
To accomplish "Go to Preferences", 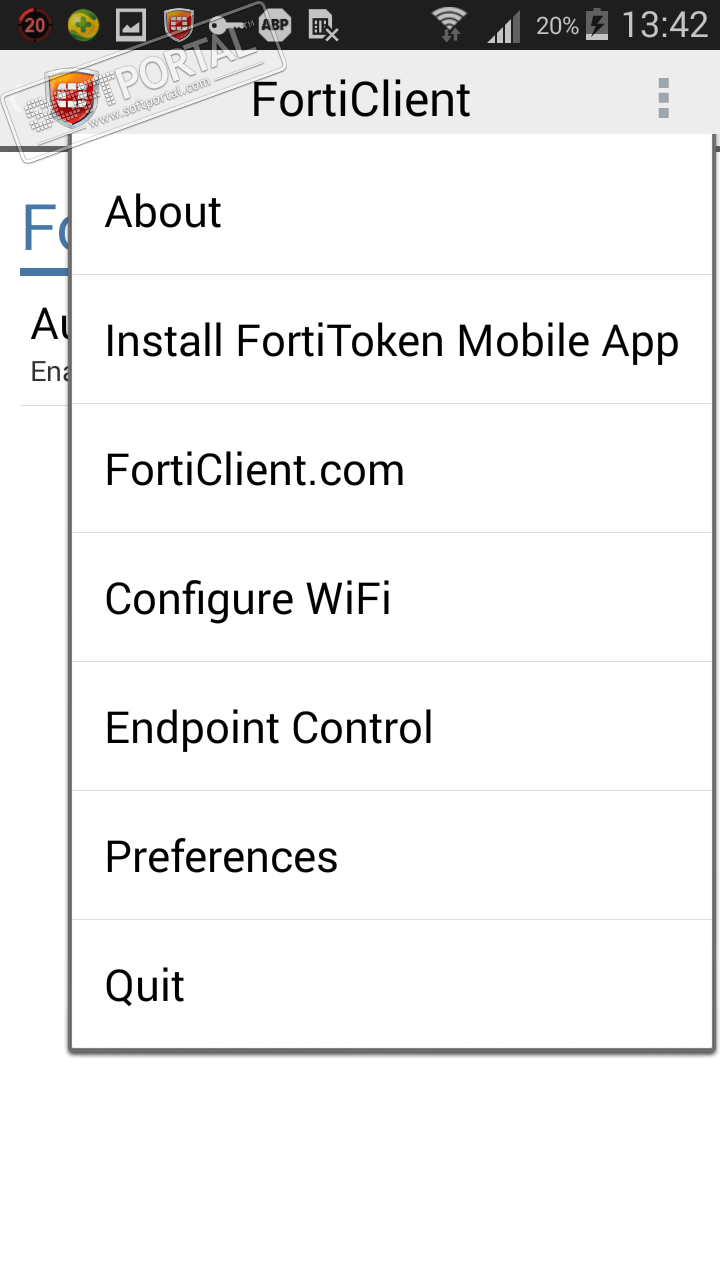I will 390,856.
